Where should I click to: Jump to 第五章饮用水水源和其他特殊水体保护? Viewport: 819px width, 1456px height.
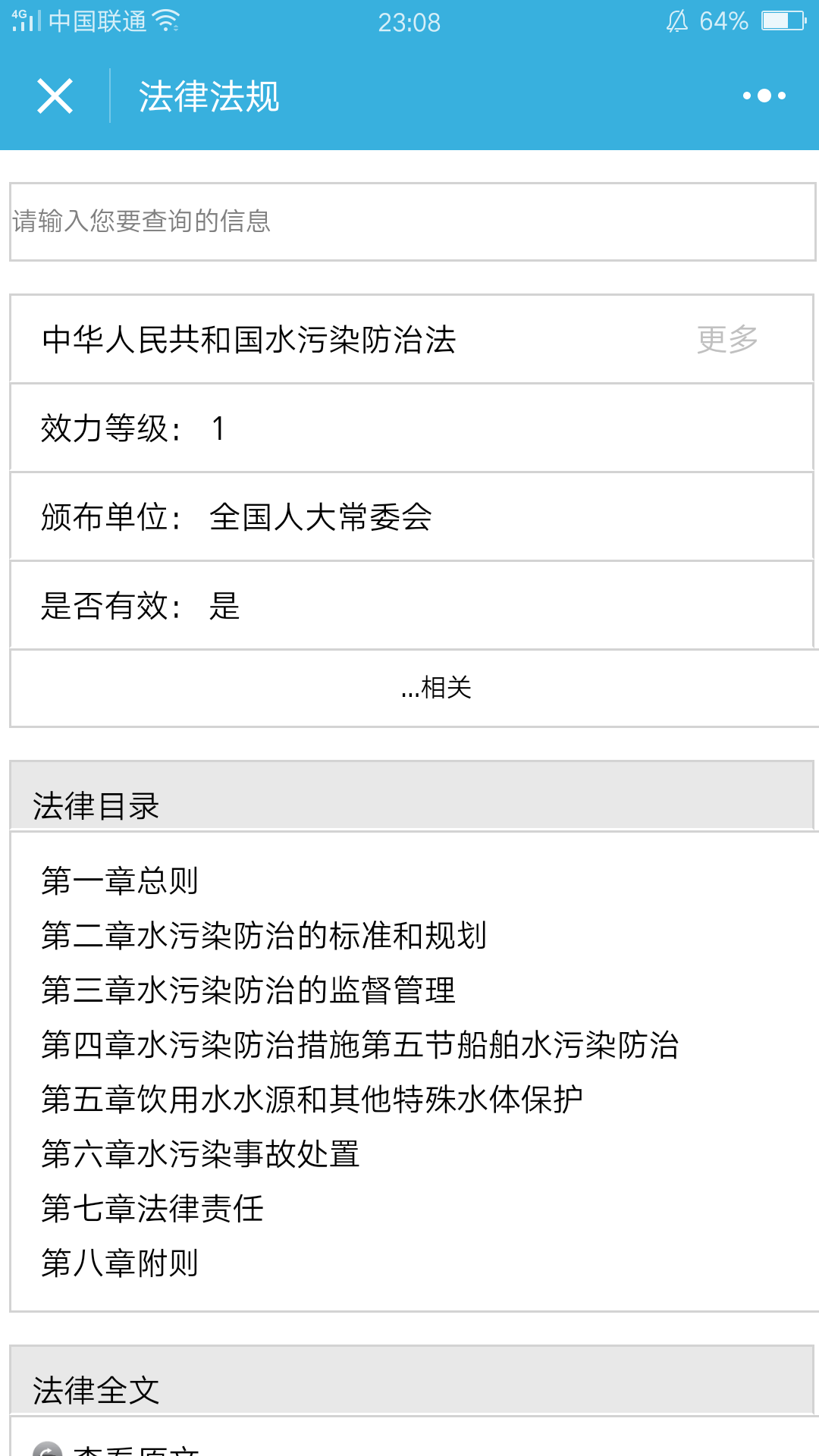point(312,1099)
